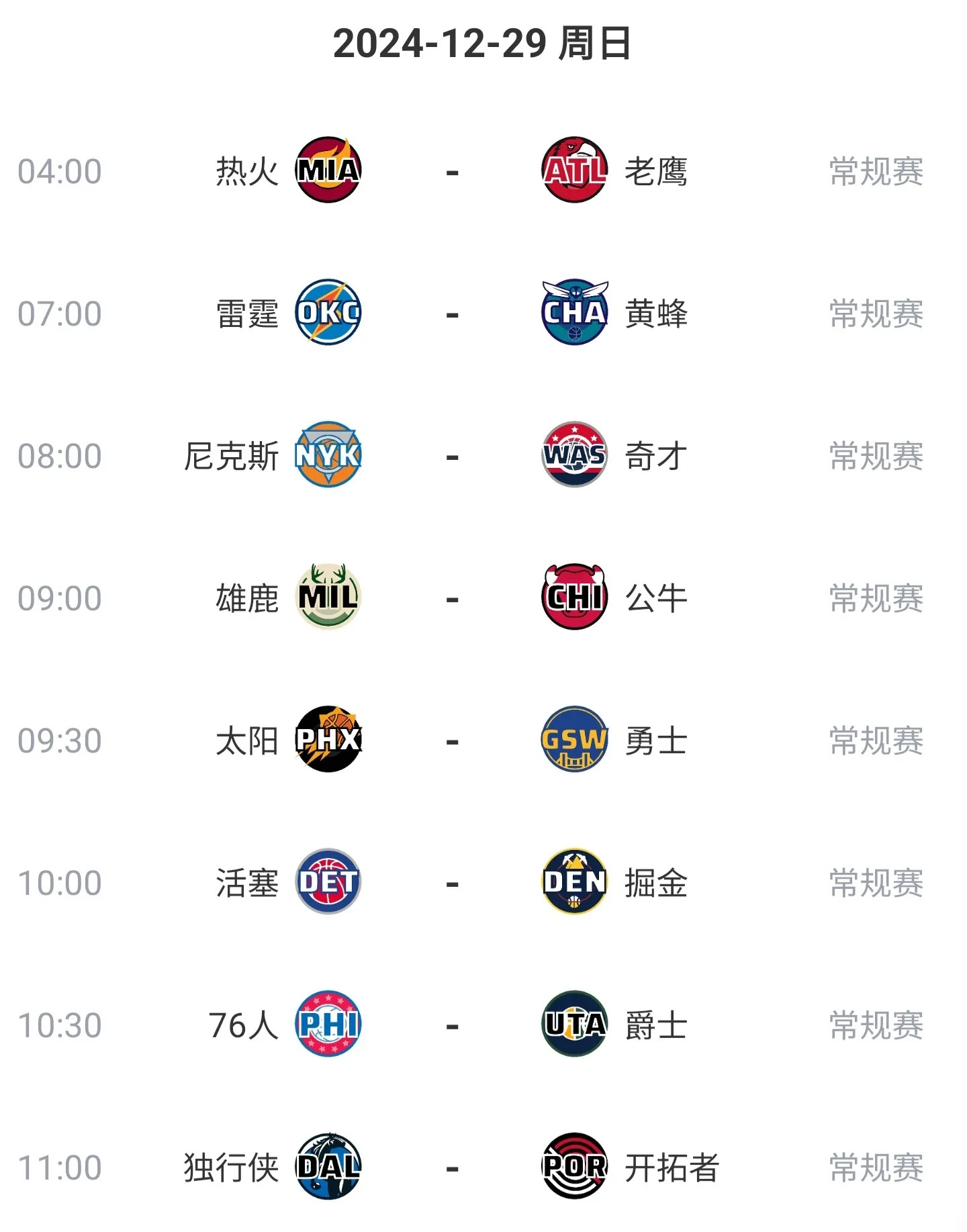Open the 76ers vs Jazz game
967x1232 pixels.
point(452,1025)
